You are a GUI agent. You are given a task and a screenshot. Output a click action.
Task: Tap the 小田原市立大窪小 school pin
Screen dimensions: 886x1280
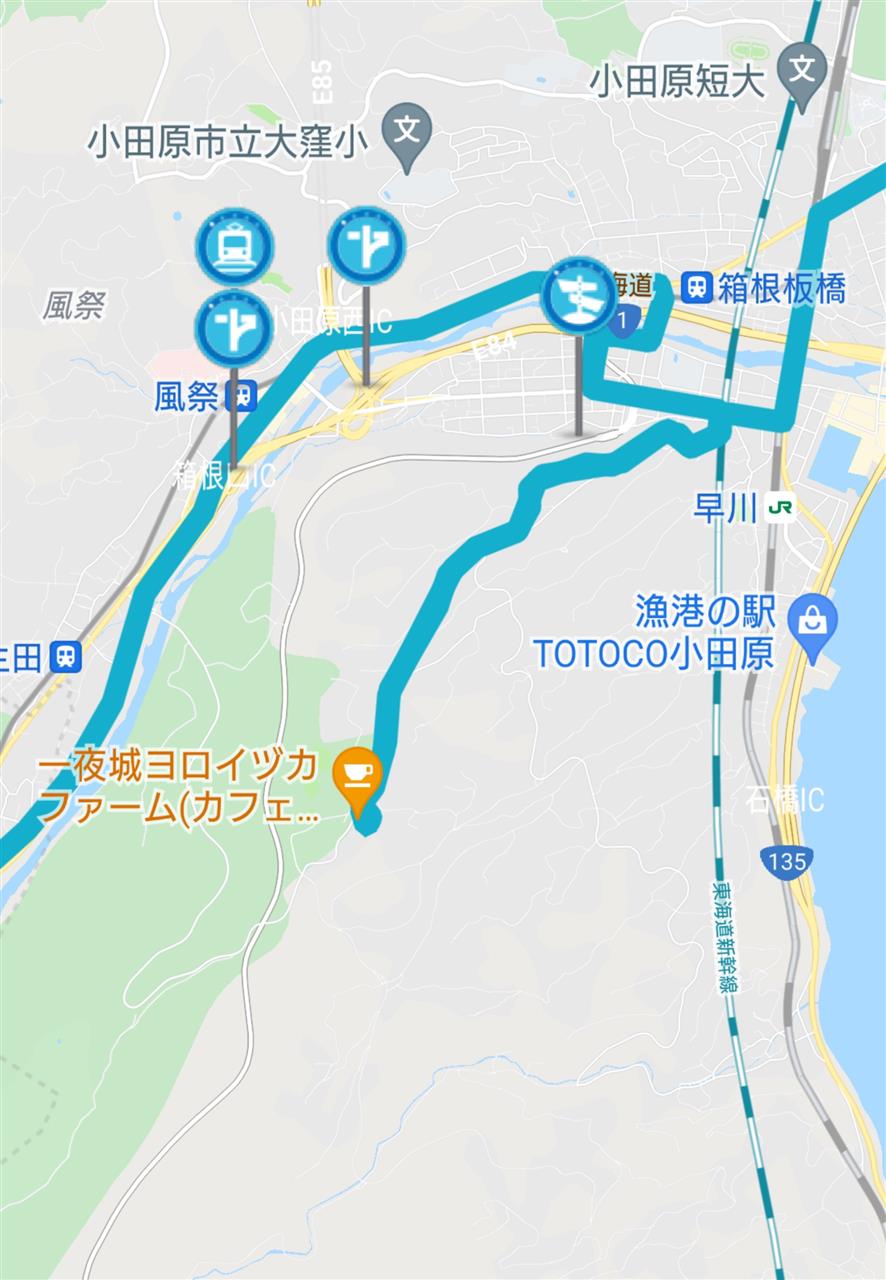coord(405,129)
